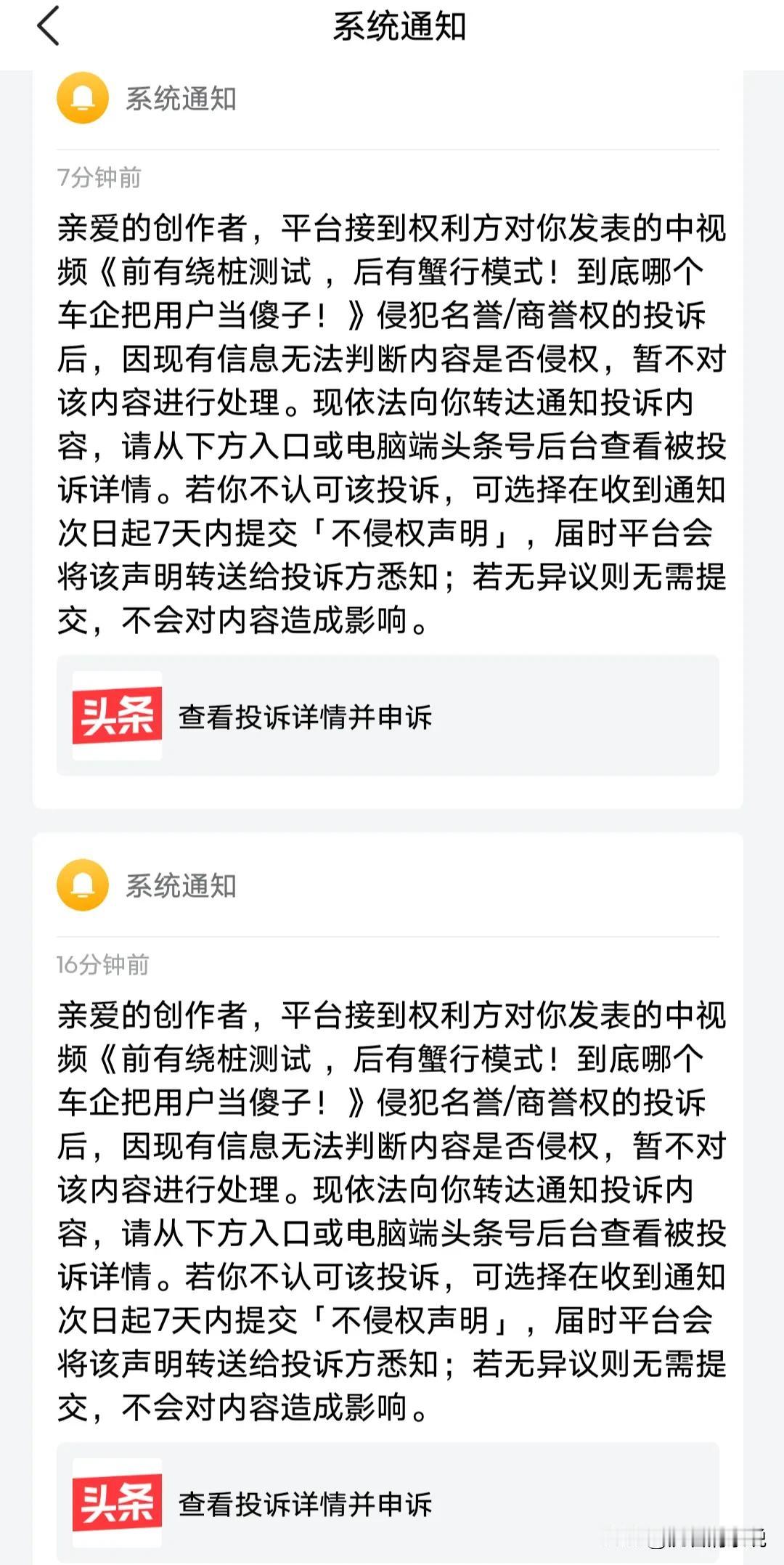Image resolution: width=784 pixels, height=1565 pixels.
Task: Tap the yellow bell icon on second notification
Action: point(82,885)
